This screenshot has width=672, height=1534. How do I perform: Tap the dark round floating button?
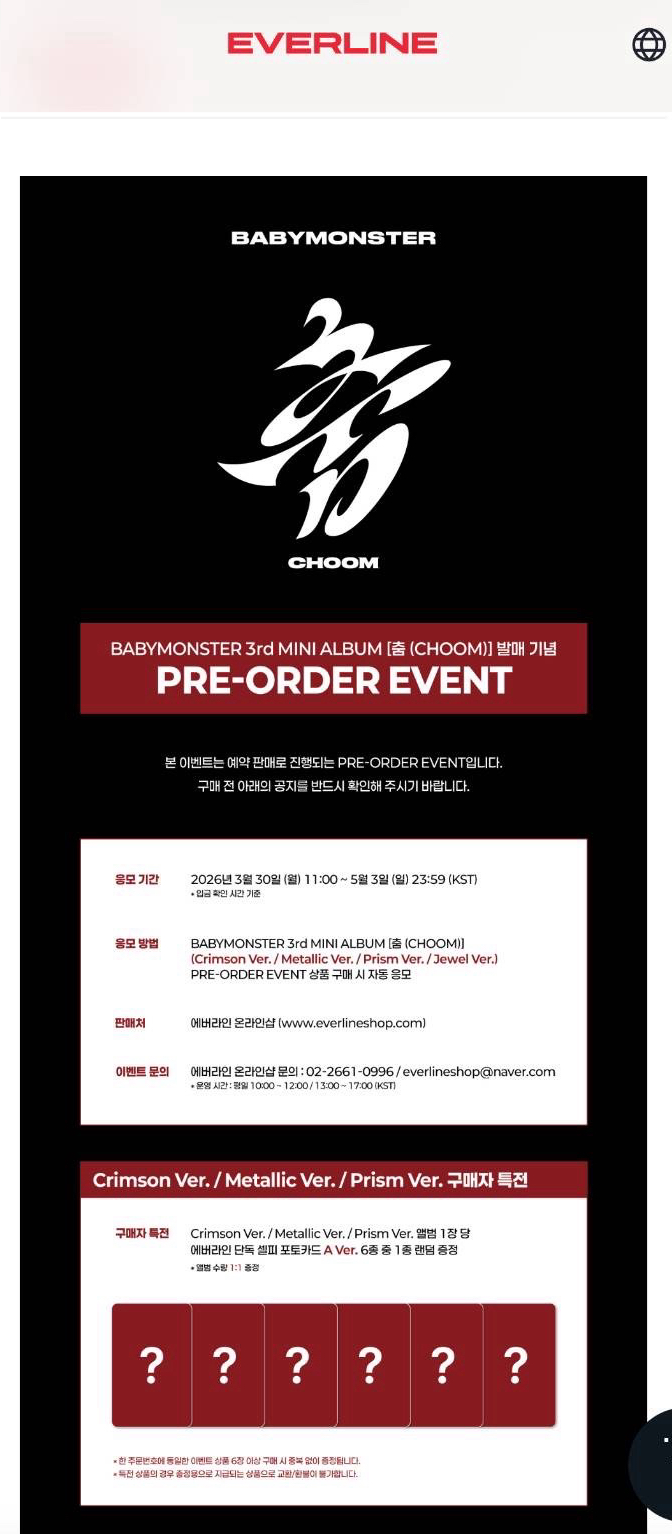coord(654,1462)
